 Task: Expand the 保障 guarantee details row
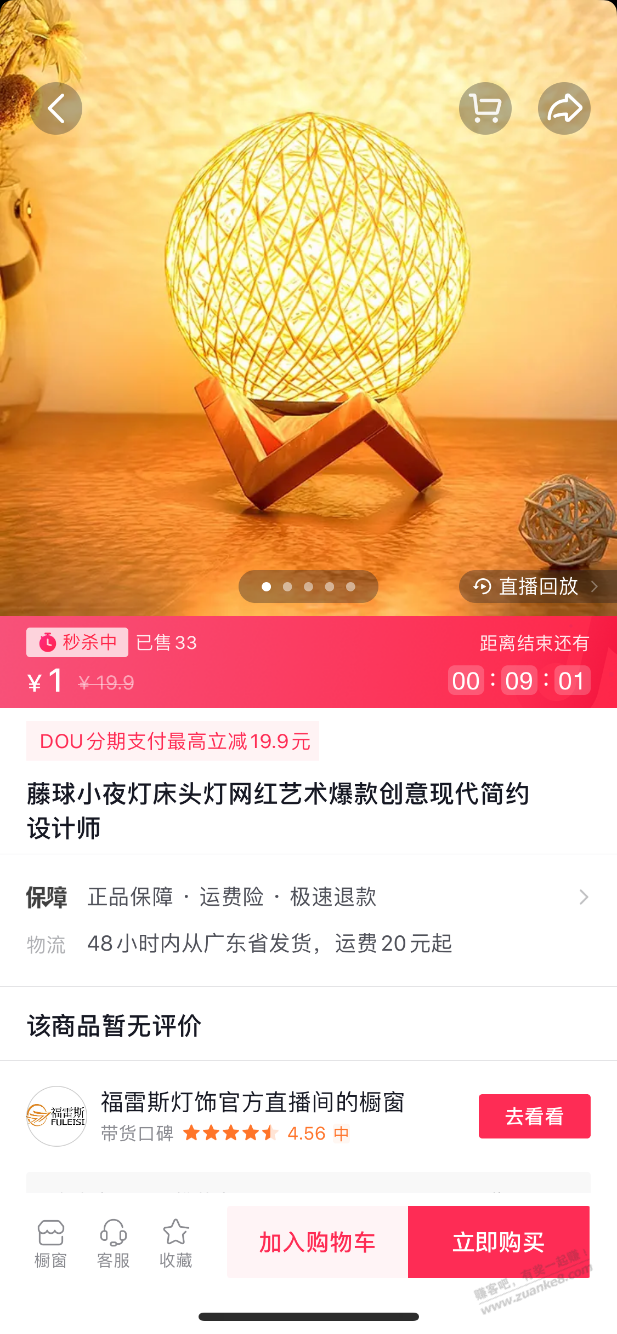point(308,897)
